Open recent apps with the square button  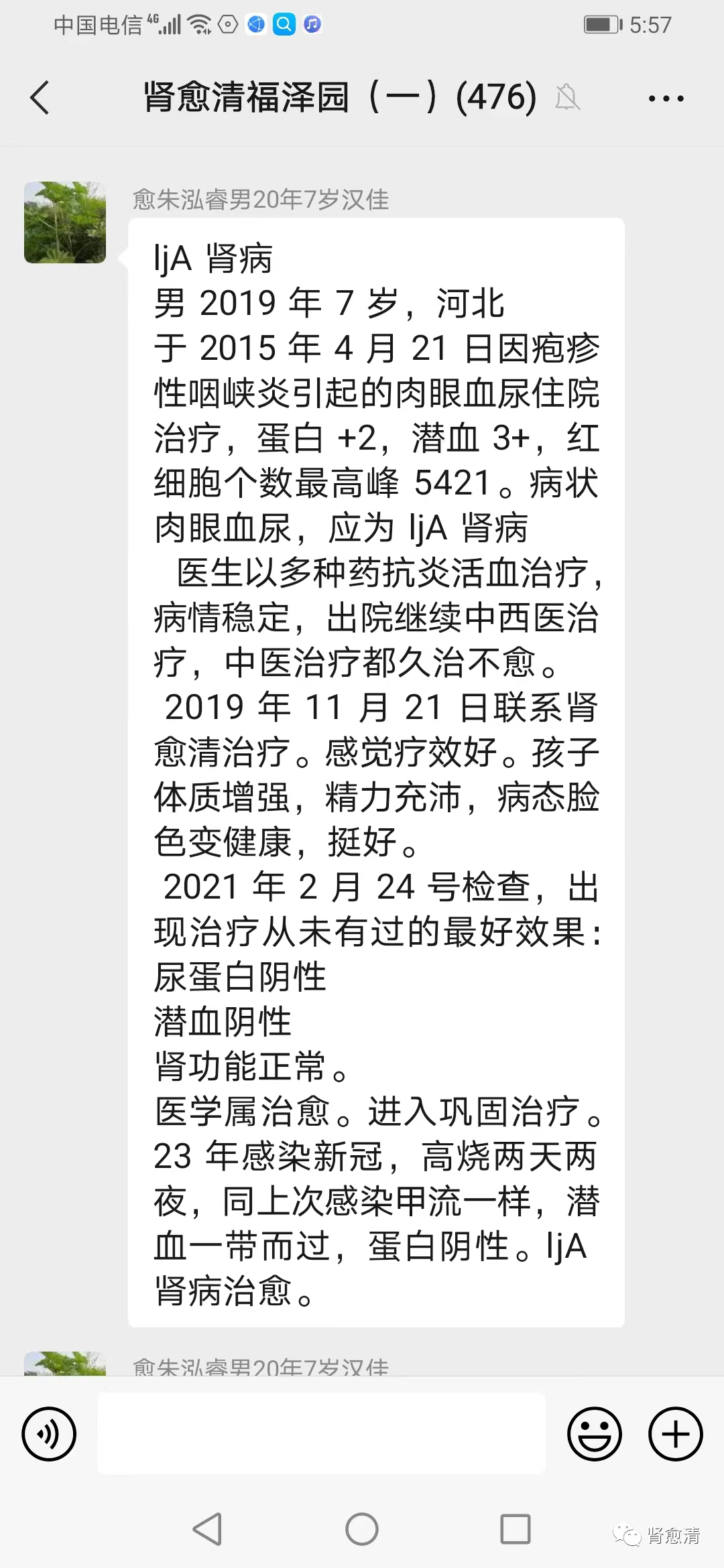click(516, 1530)
